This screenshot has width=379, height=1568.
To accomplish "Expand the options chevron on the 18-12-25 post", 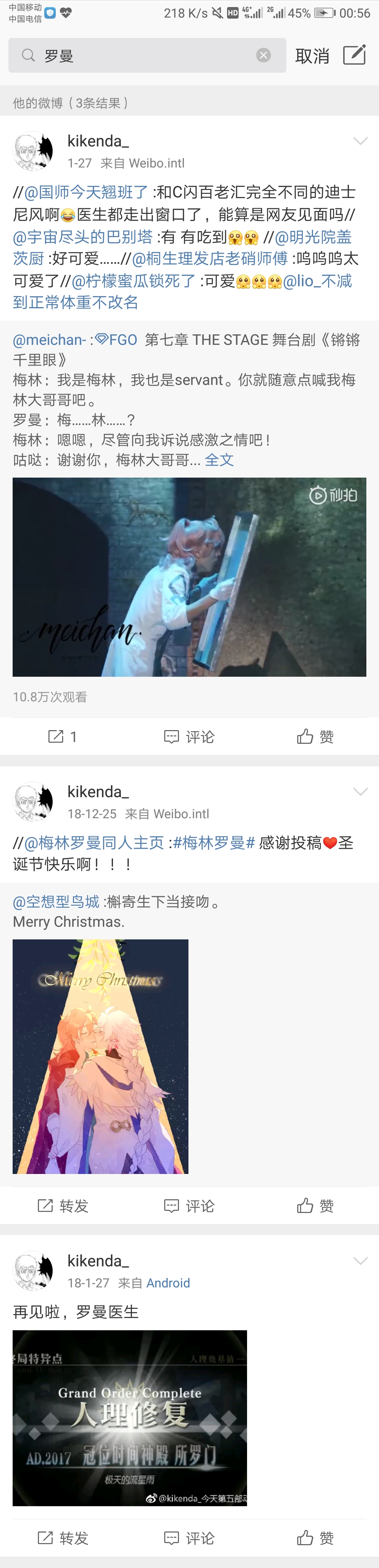I will coord(360,791).
